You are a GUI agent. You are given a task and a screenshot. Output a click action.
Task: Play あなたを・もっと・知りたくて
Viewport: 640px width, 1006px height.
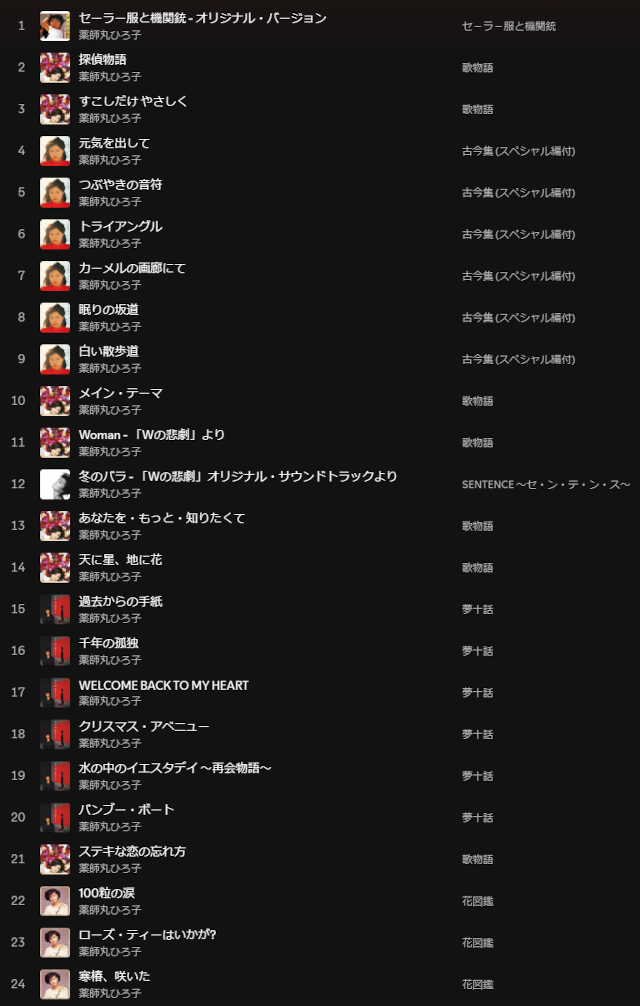pos(161,518)
